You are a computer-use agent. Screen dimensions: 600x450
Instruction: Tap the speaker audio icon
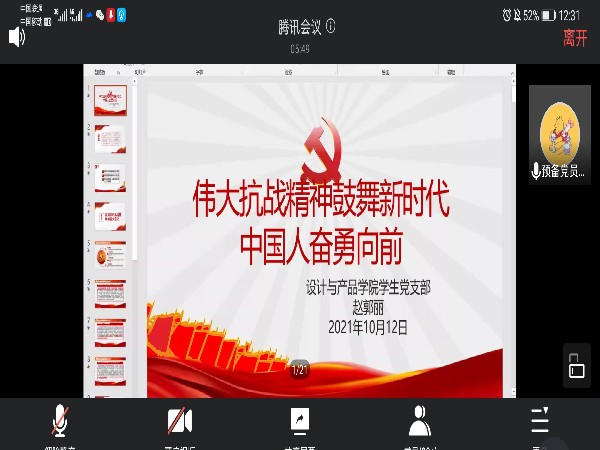click(16, 38)
